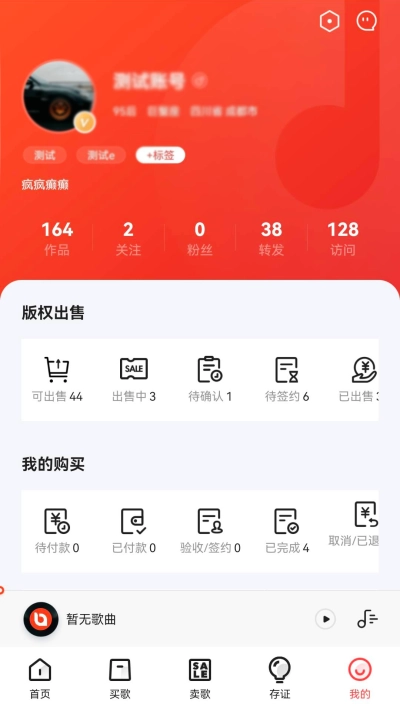
Task: Switch to the 买歌 tab
Action: [120, 679]
